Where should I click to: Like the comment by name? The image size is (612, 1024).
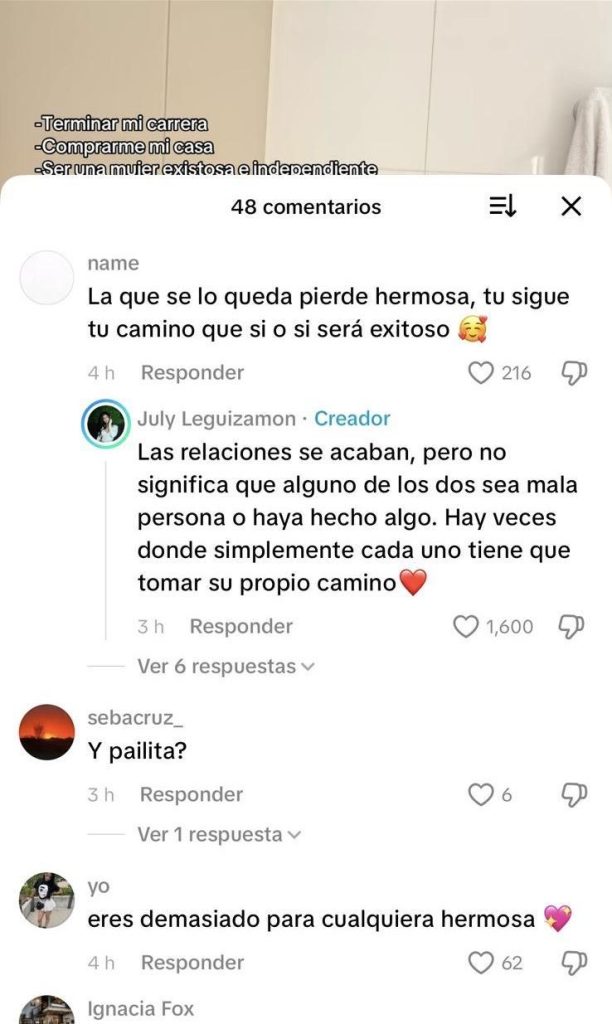482,373
